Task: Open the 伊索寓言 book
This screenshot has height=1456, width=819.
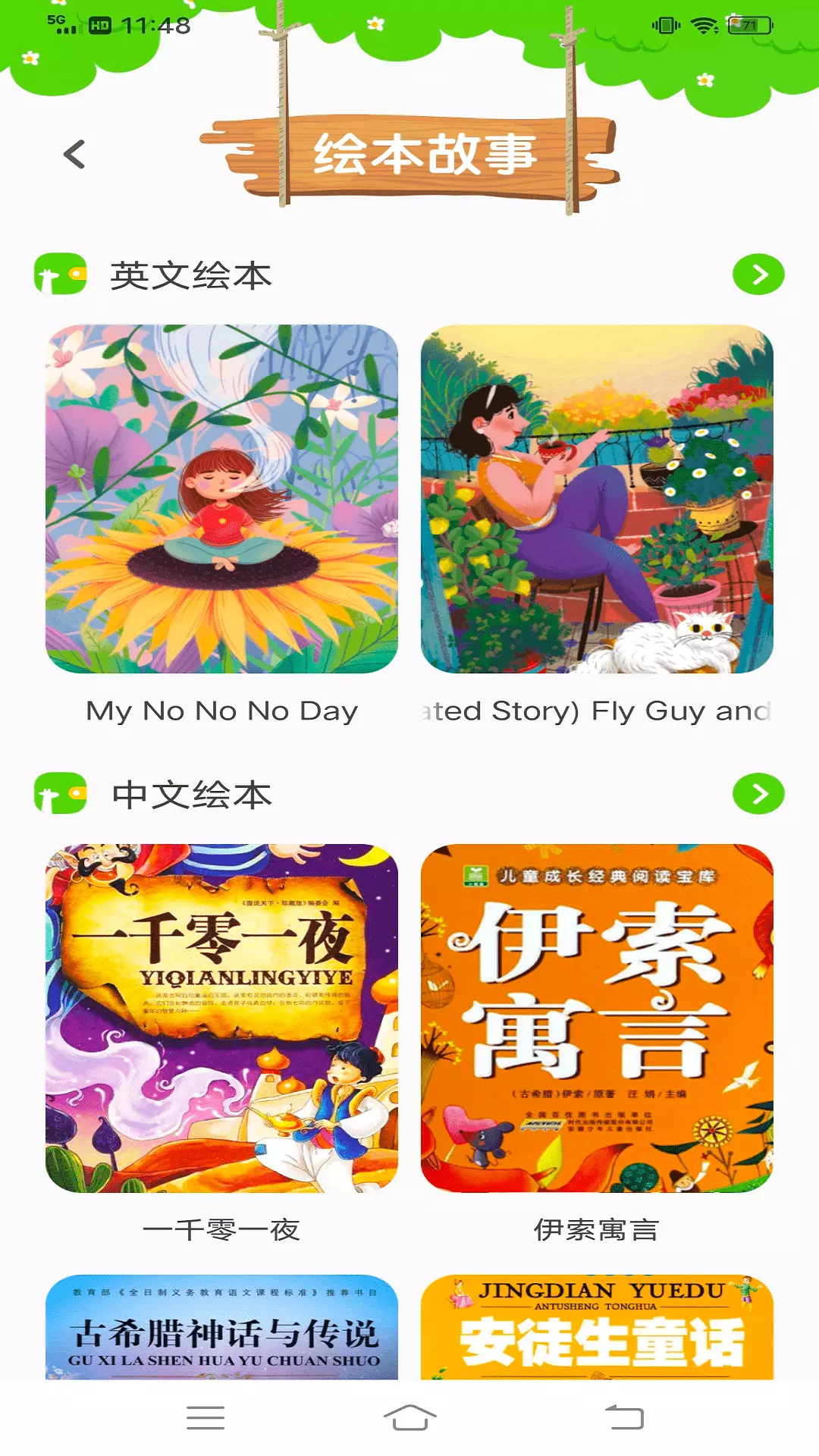Action: (597, 1018)
